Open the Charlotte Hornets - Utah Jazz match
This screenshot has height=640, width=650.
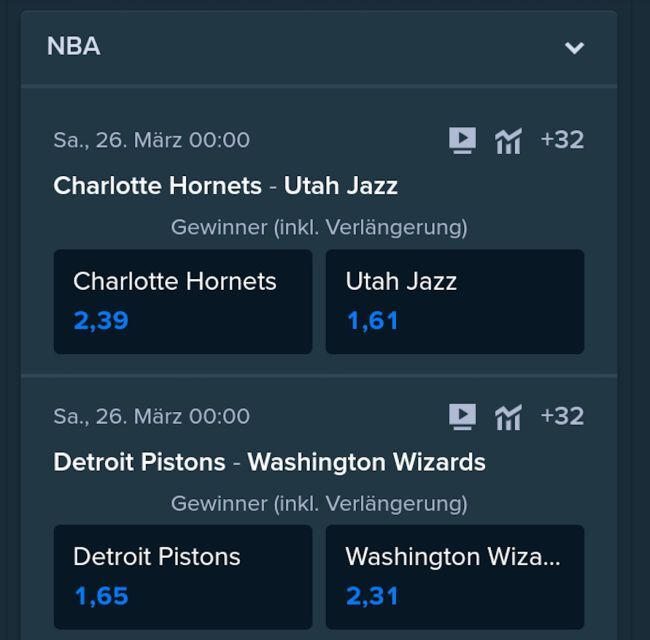click(x=225, y=186)
